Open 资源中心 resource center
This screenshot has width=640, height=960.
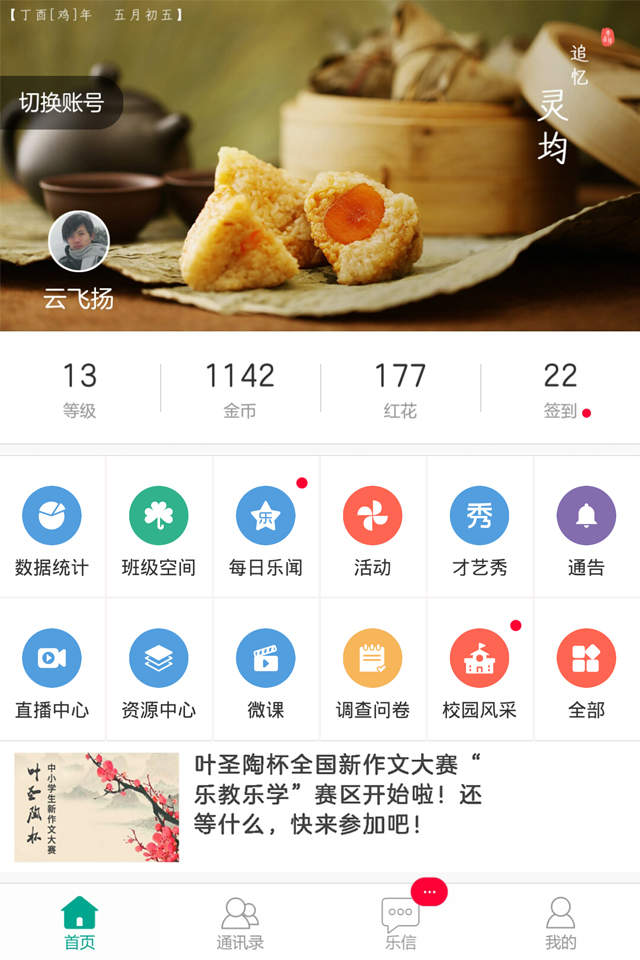pyautogui.click(x=159, y=670)
